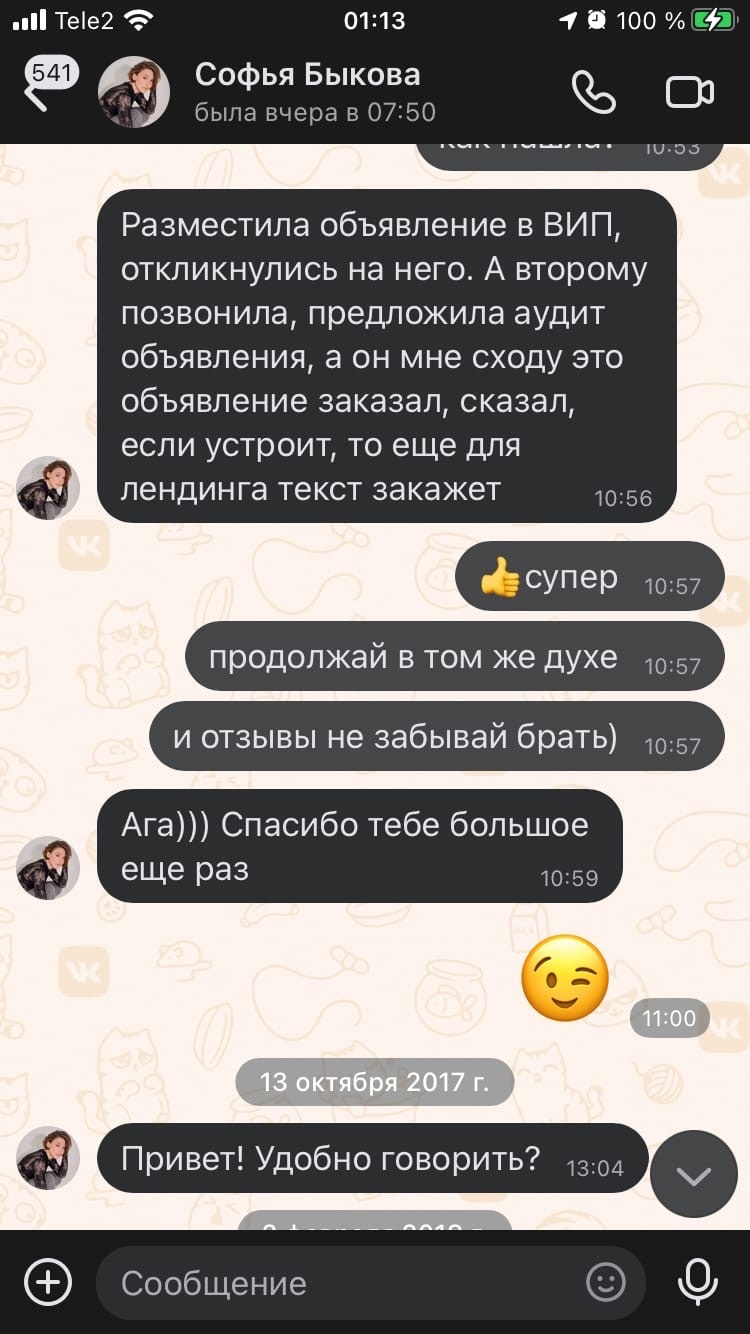
Task: Open the attachment plus menu
Action: (x=48, y=1282)
